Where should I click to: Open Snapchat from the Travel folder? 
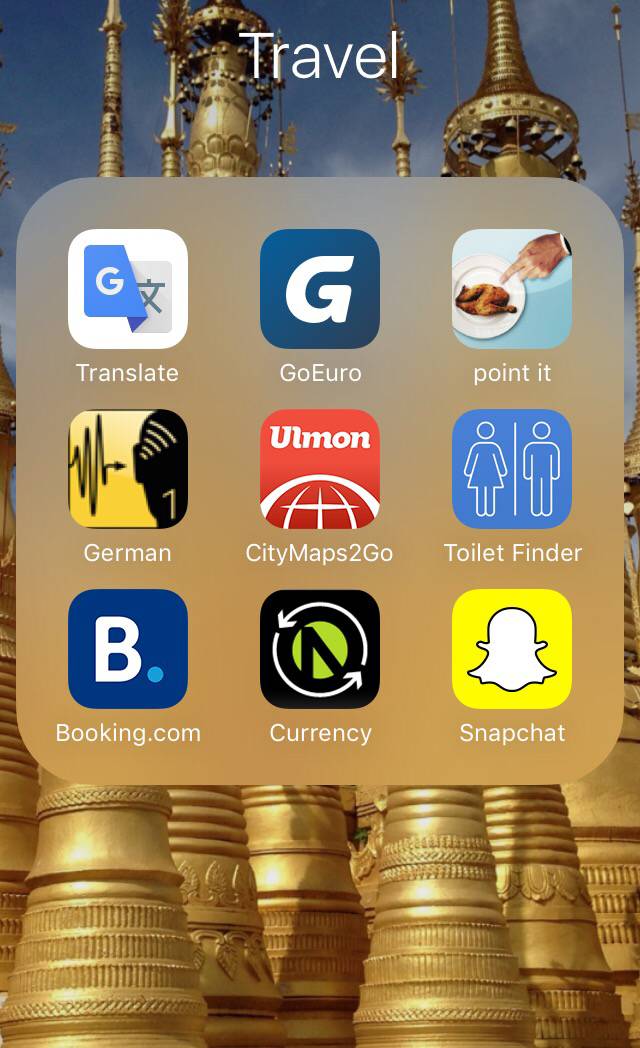click(512, 649)
